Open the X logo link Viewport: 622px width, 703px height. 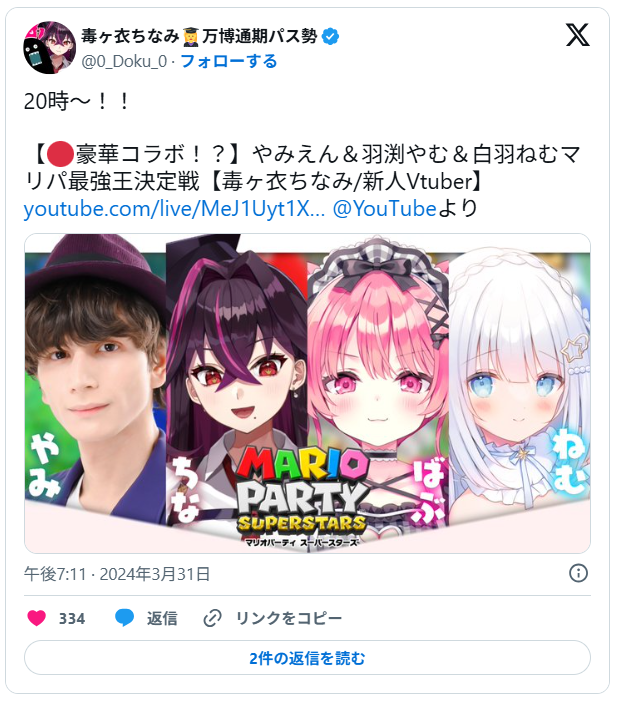[577, 35]
